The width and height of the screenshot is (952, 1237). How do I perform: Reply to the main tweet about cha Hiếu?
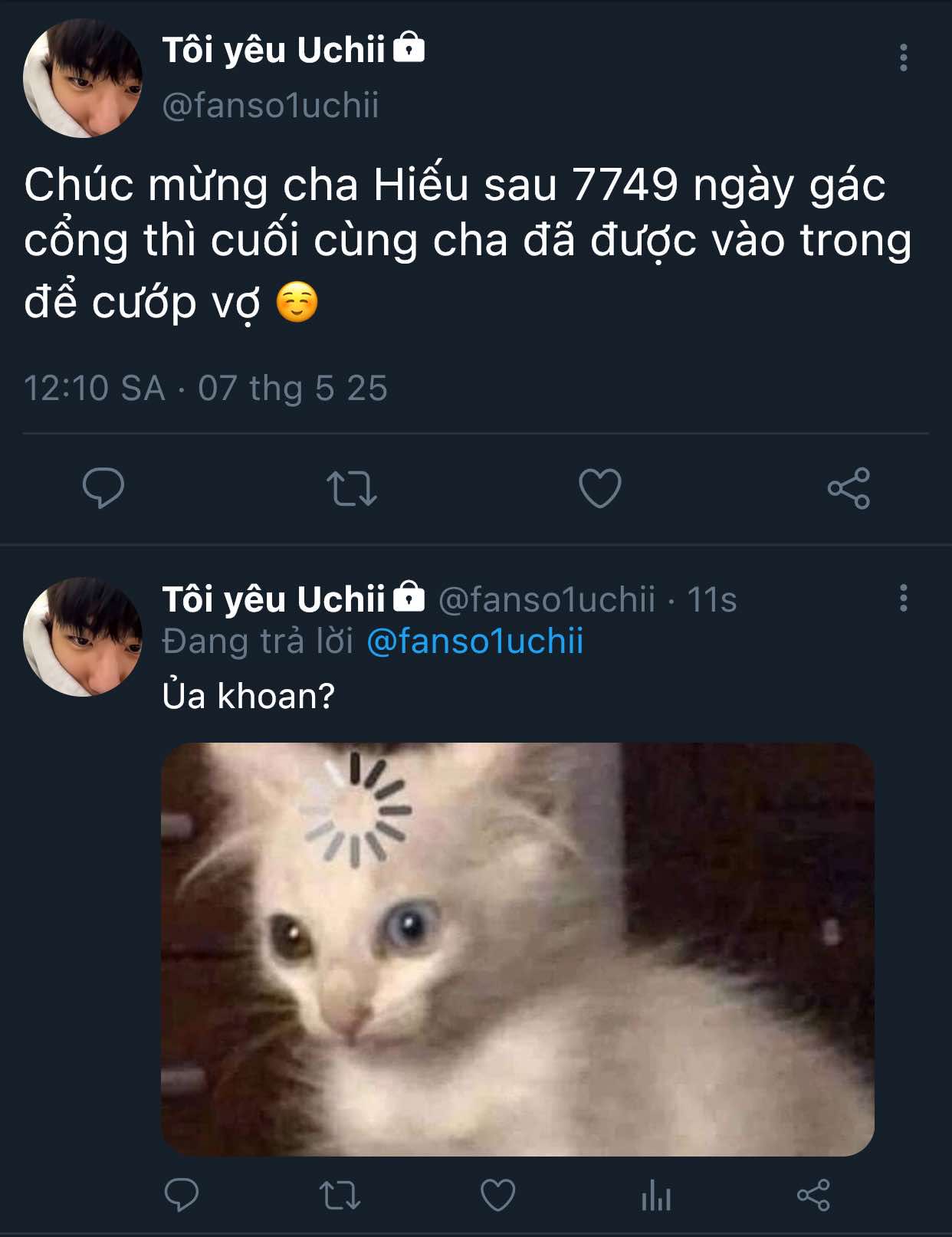[103, 488]
